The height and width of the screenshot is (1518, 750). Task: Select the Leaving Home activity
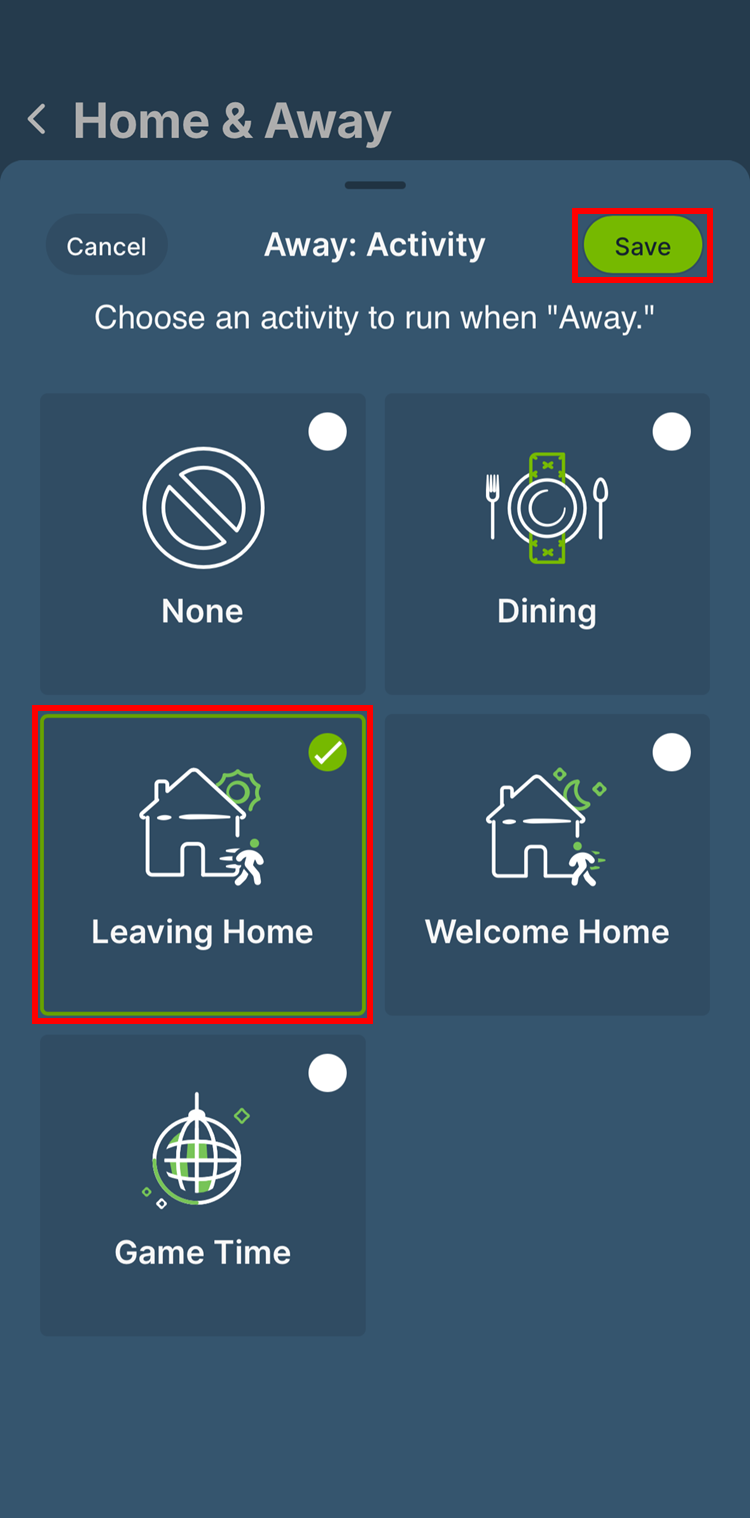tap(203, 865)
